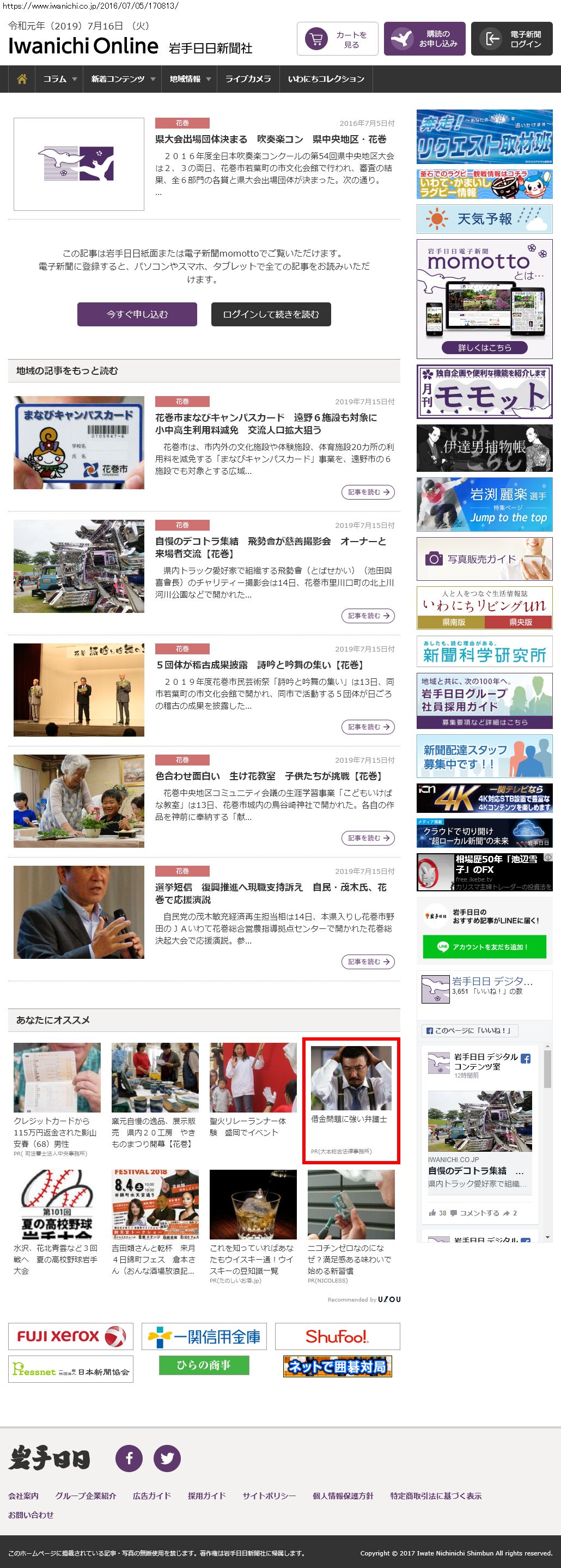Read more on the まなびキャンパスカード article

click(368, 492)
